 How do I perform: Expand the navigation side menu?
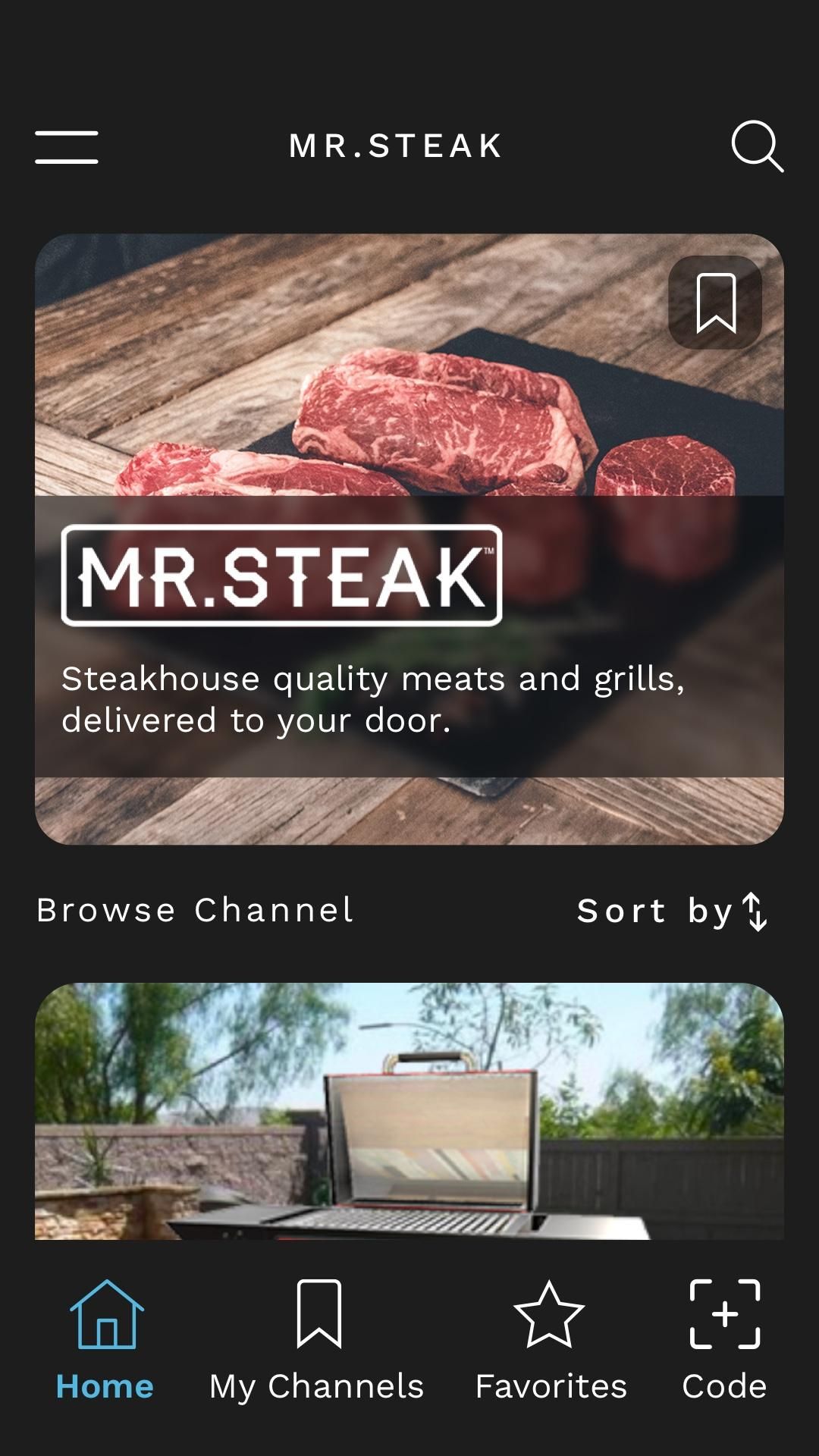tap(67, 147)
